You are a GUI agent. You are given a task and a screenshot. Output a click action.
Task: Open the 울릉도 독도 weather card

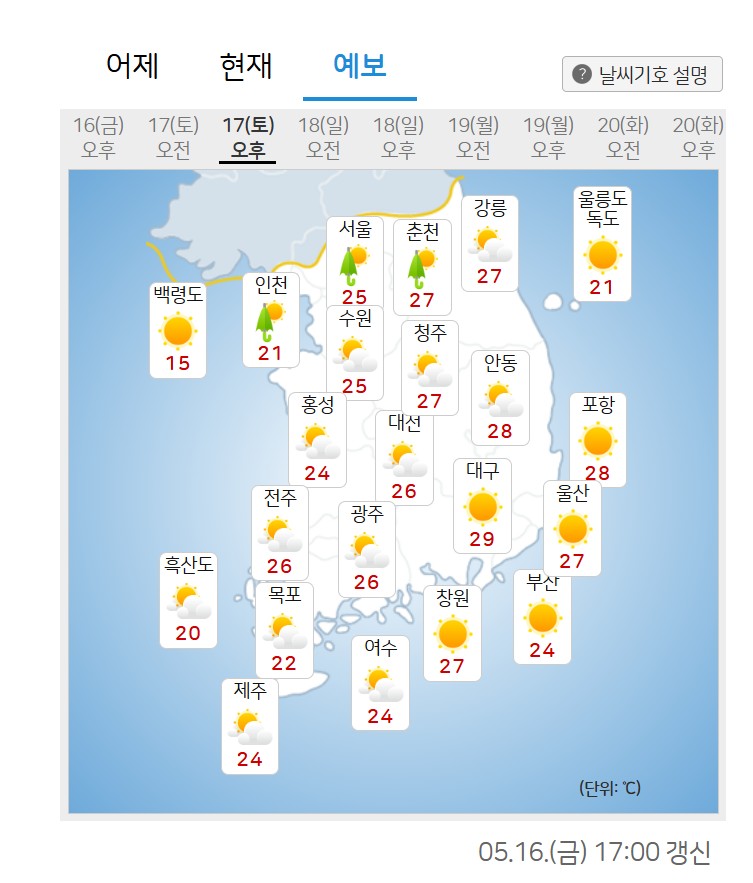pos(602,243)
